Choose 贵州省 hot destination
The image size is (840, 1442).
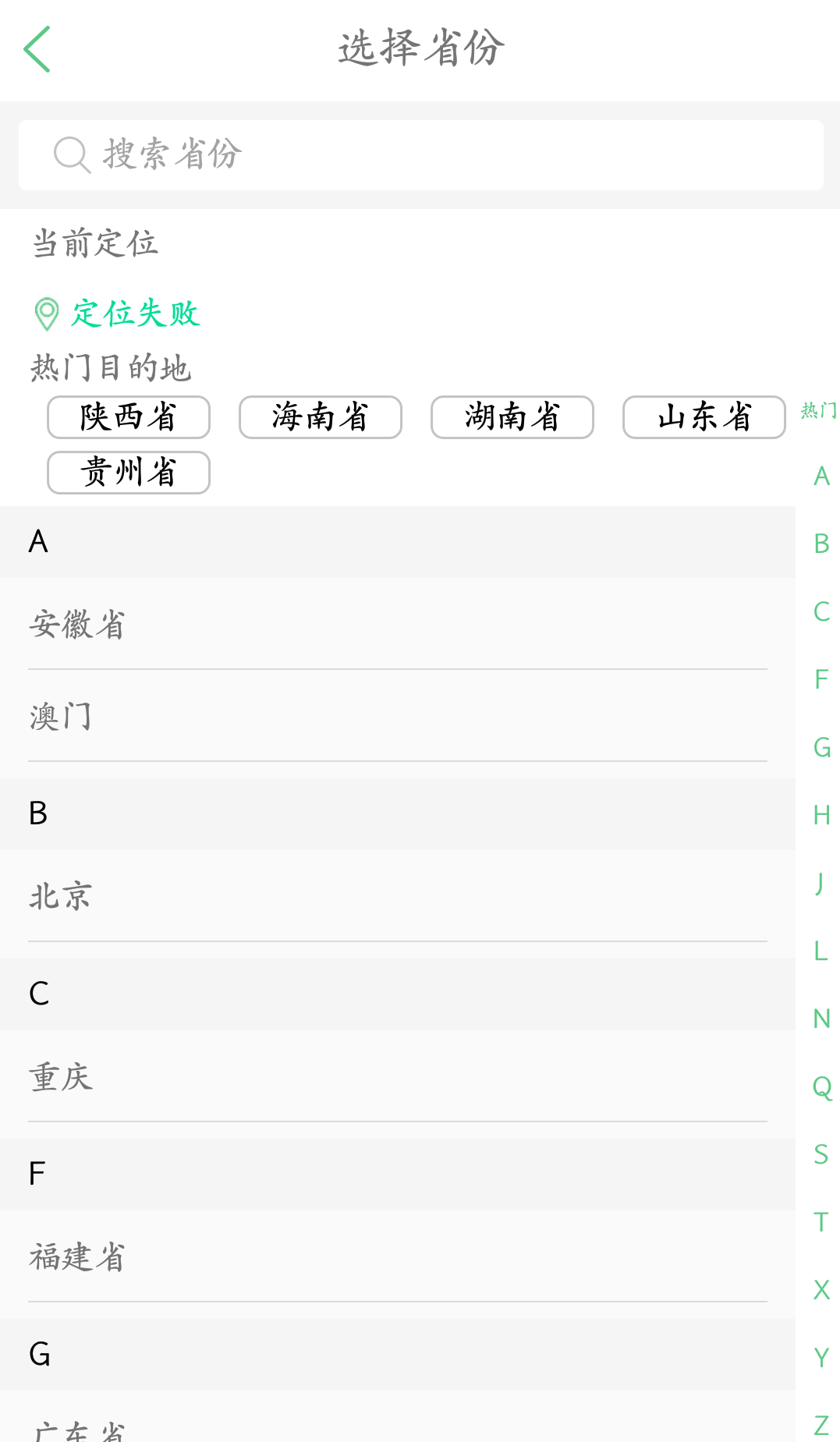pos(129,473)
